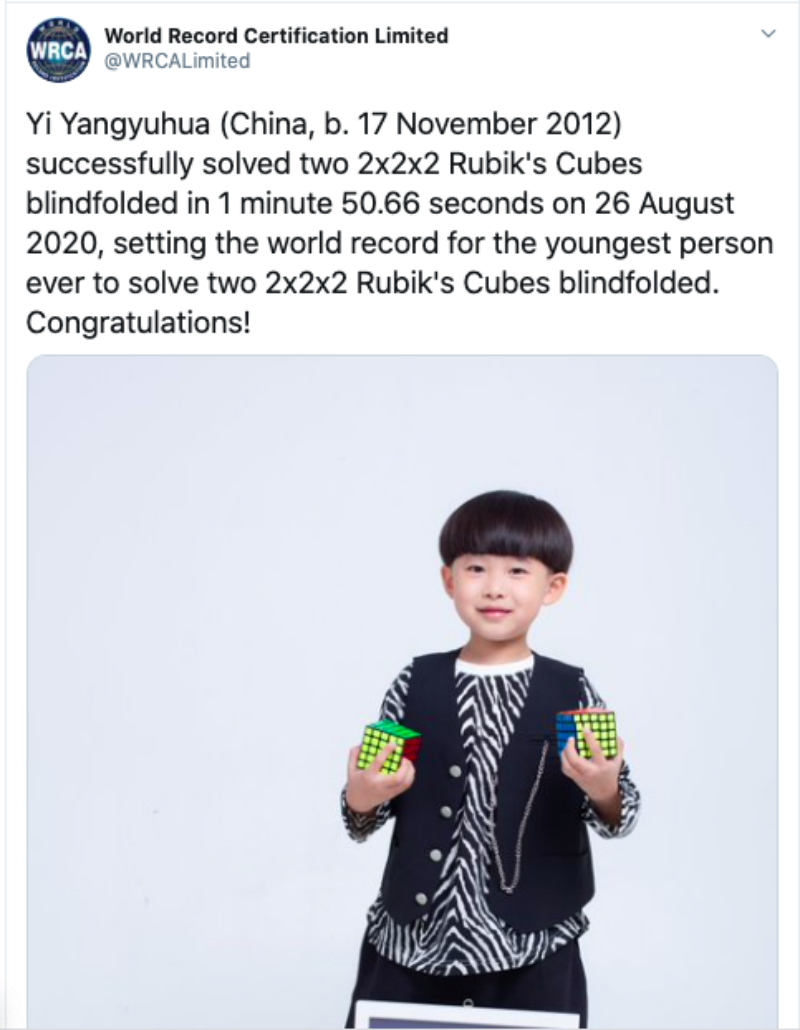Open the World Record Certification Limited account name
The image size is (800, 1030).
pos(276,36)
